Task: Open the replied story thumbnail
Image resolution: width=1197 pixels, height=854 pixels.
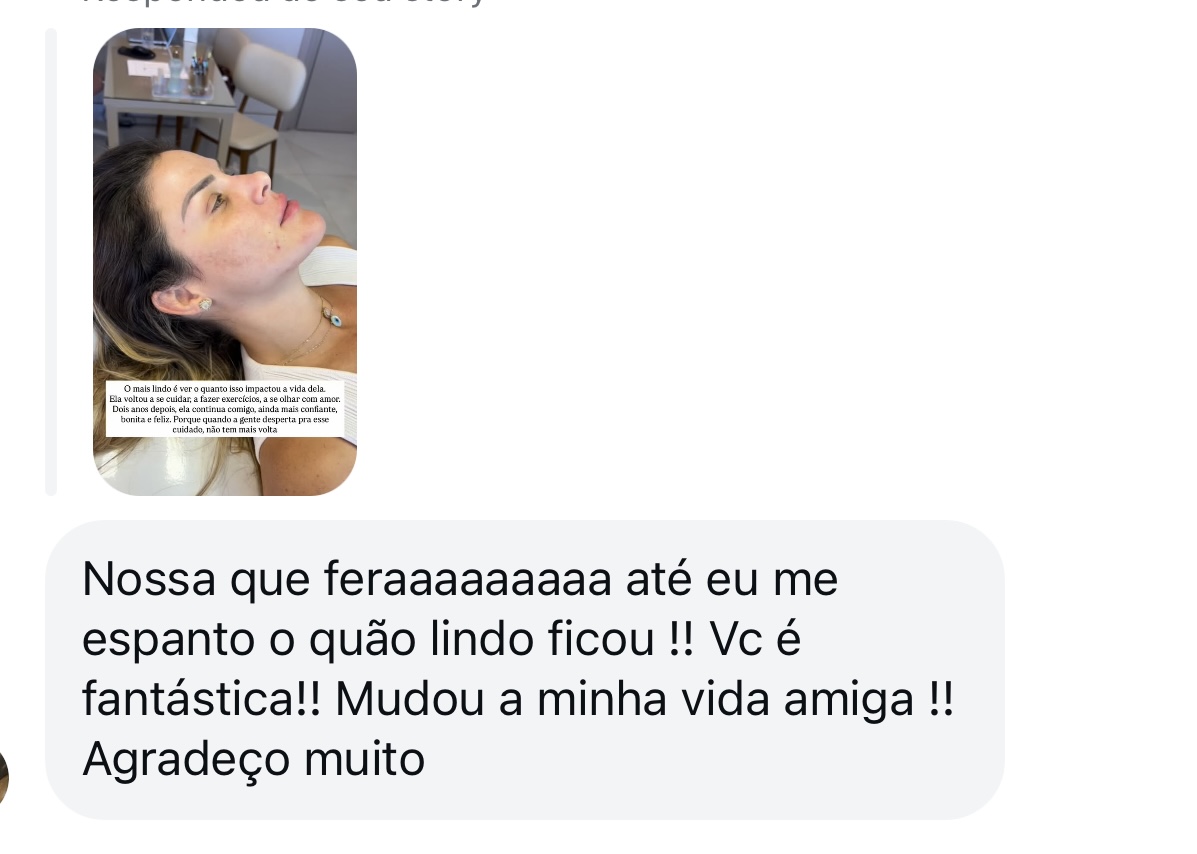Action: click(x=224, y=262)
